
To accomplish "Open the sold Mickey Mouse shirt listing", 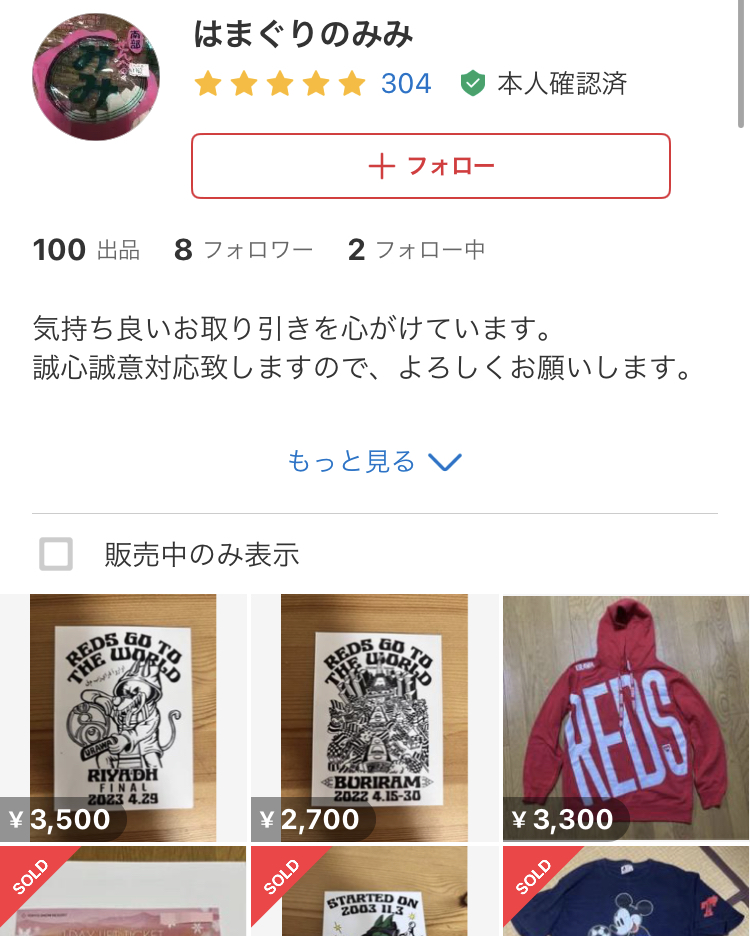I will pos(625,892).
